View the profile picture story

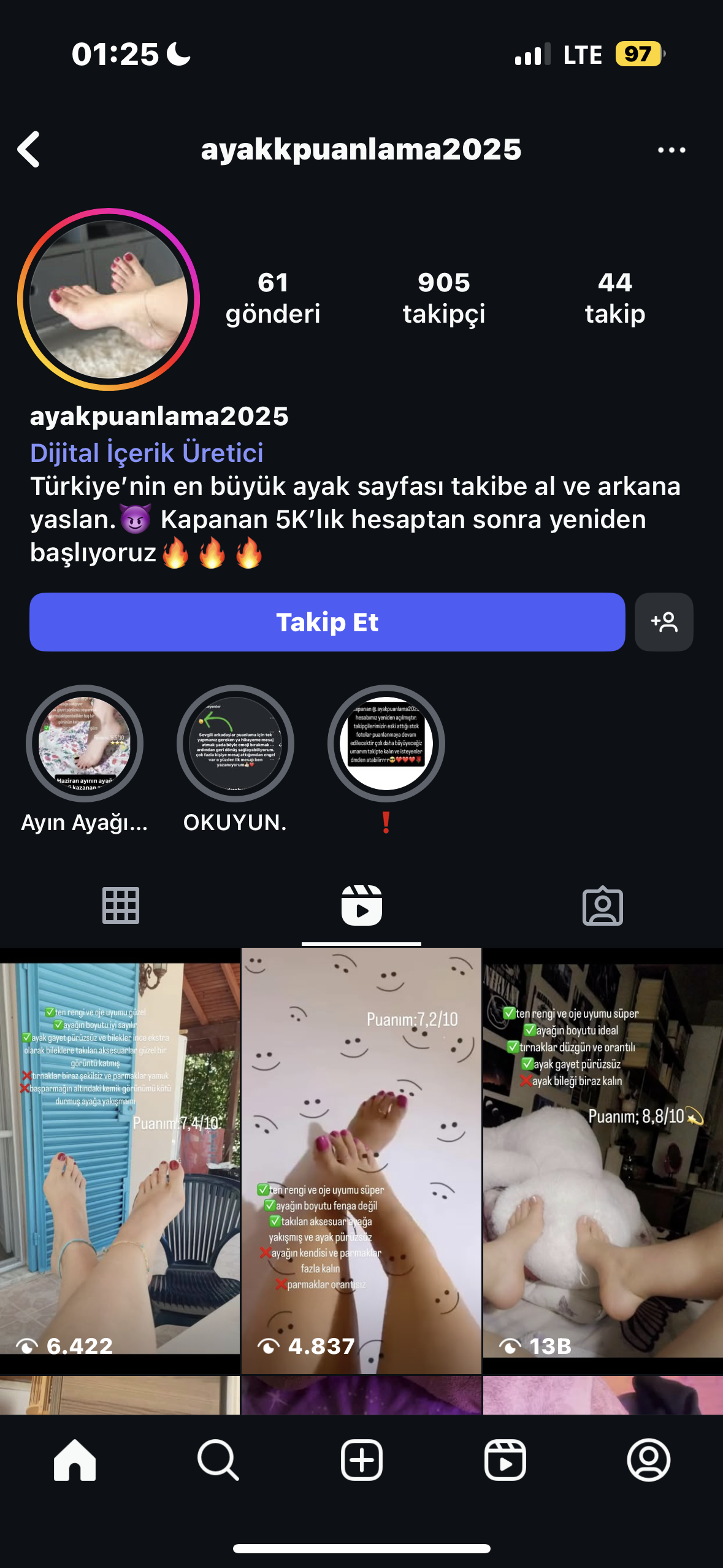[109, 299]
